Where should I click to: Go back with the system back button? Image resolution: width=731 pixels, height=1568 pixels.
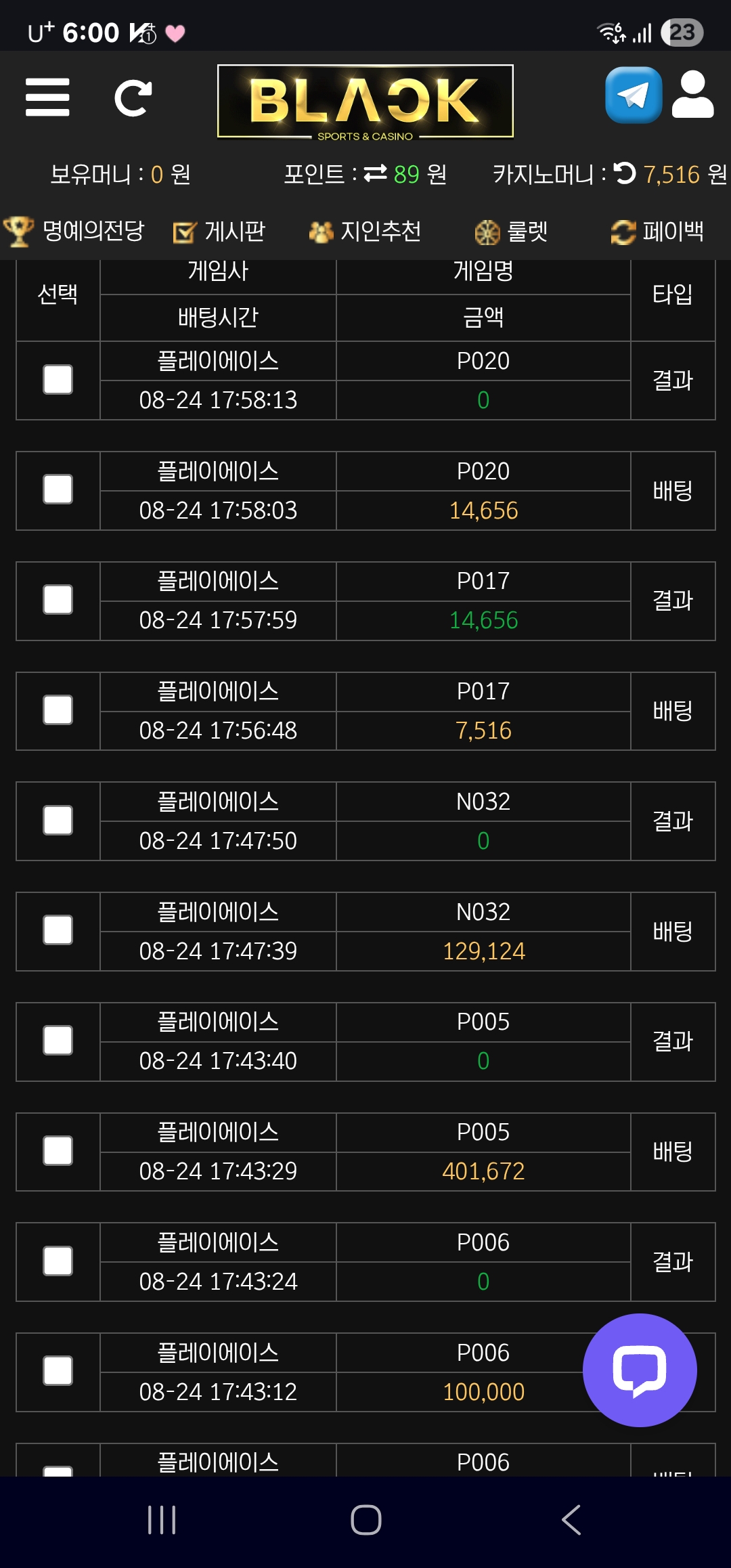[x=571, y=1520]
